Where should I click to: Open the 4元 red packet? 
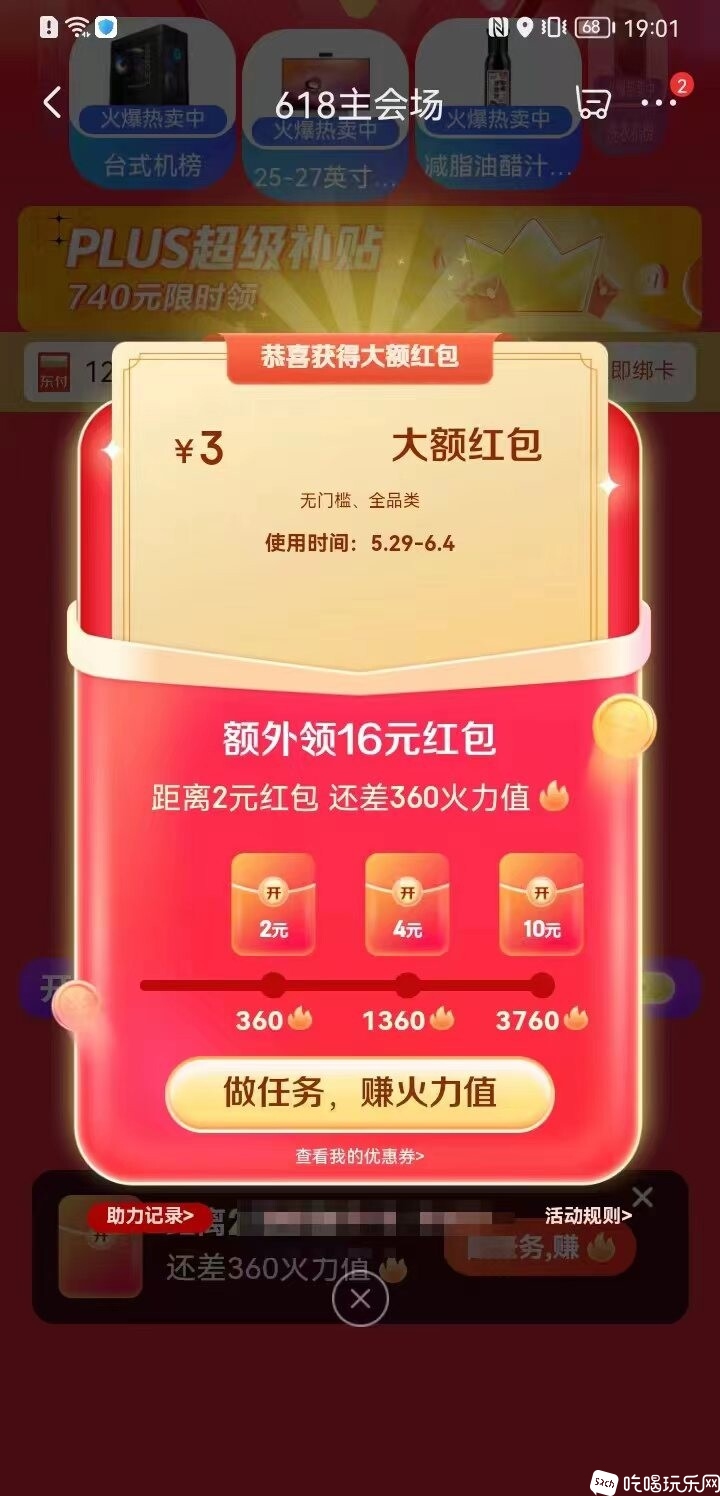tap(407, 904)
